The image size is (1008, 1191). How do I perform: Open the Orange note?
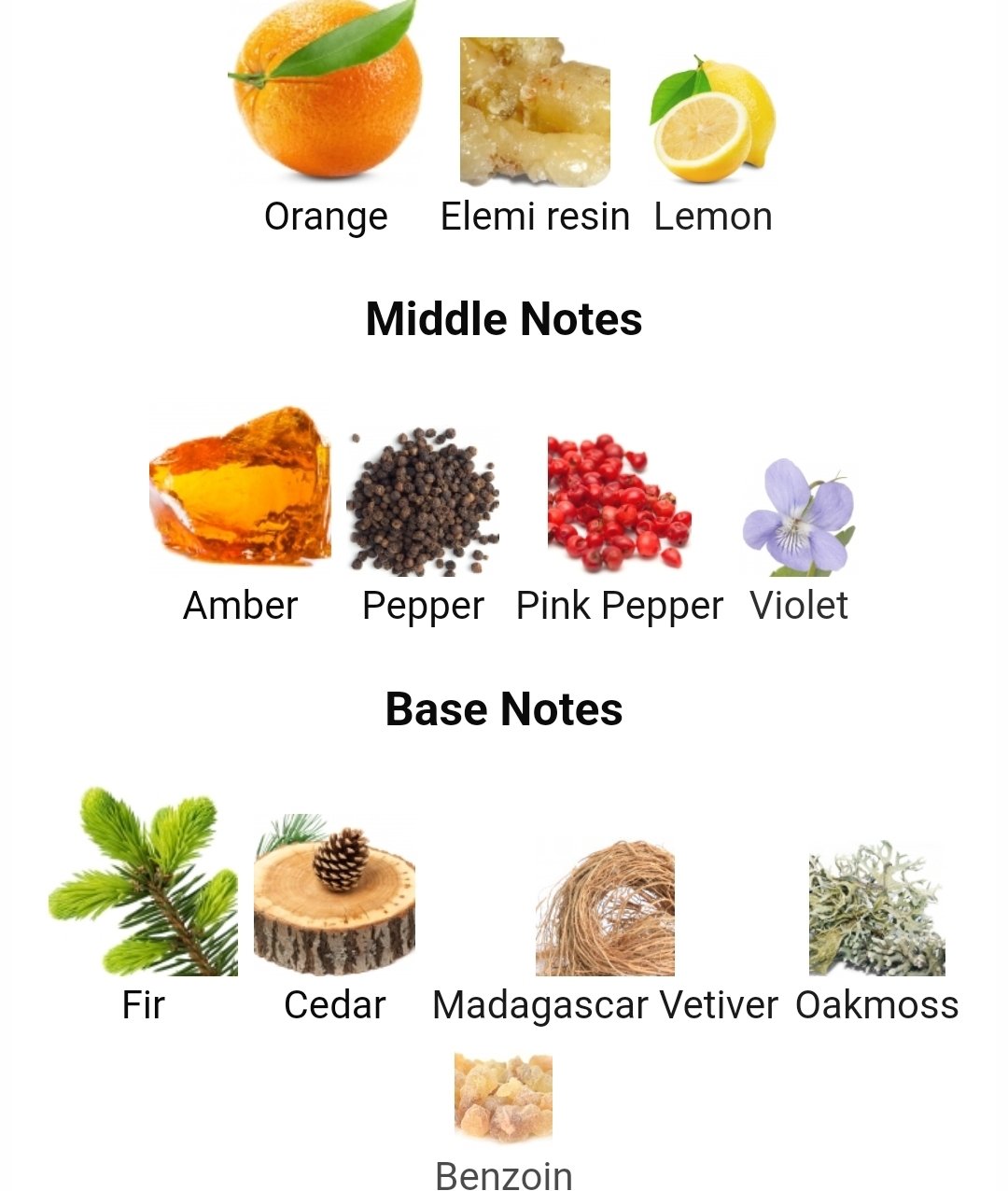click(x=326, y=93)
